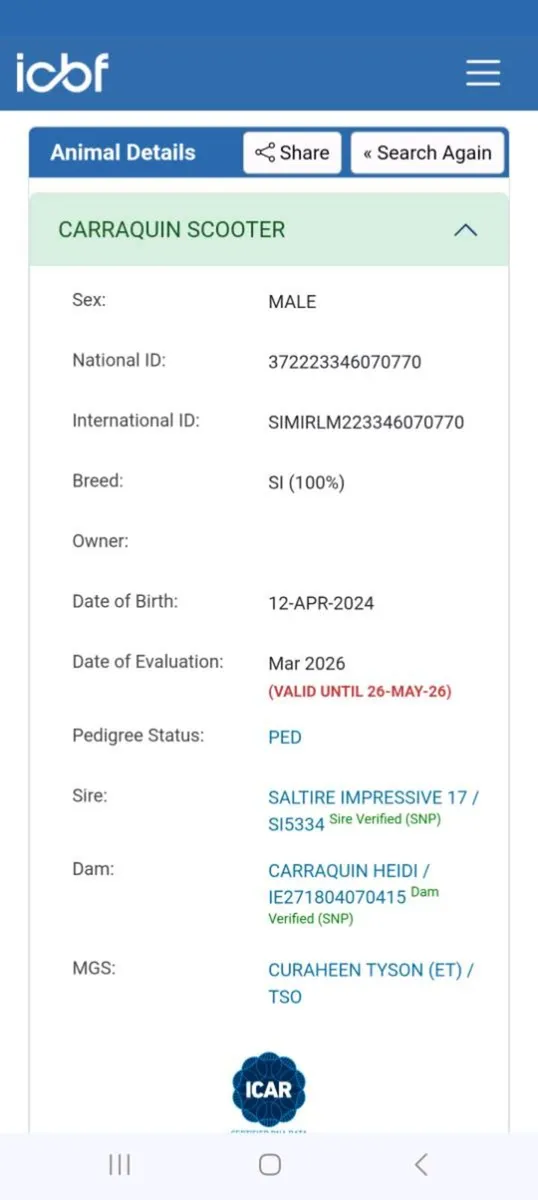Tap the Share button
Screen dimensions: 538x1200
pos(292,153)
